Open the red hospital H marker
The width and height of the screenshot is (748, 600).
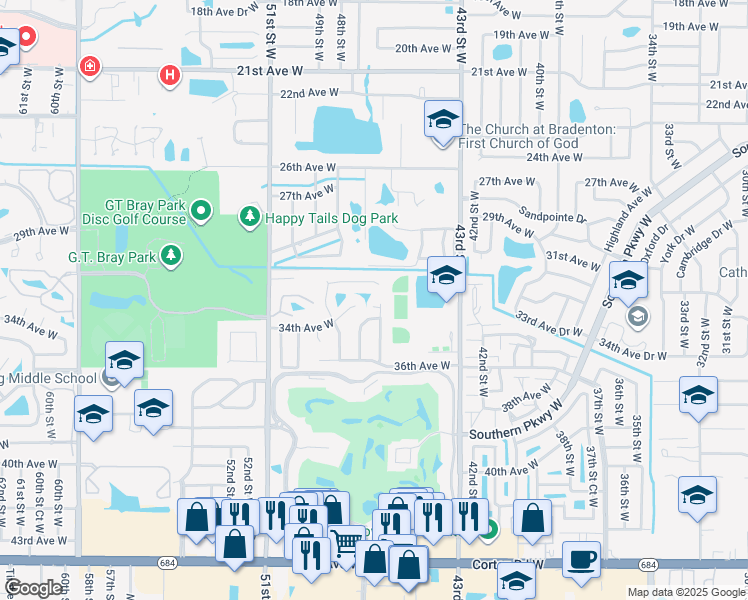coord(170,75)
